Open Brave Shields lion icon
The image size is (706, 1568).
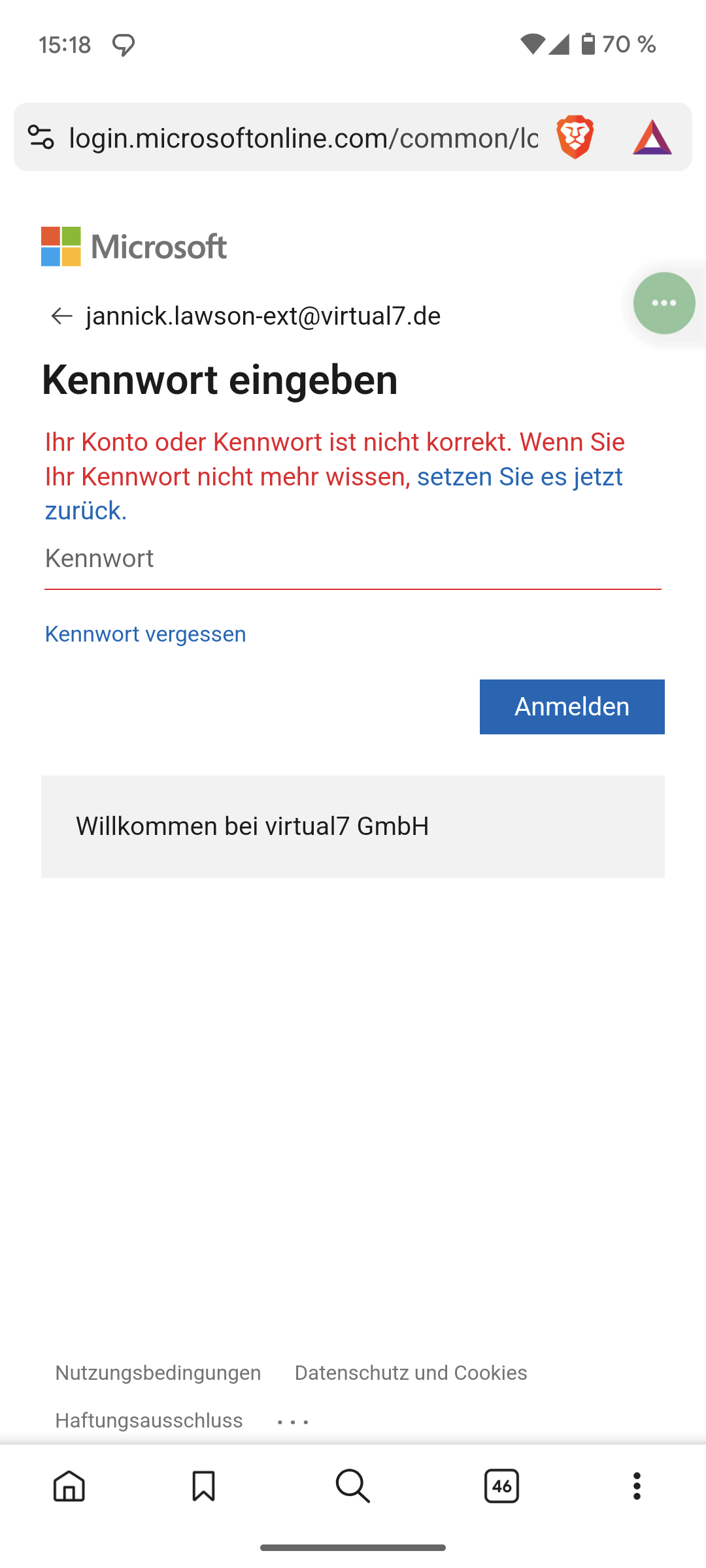point(575,137)
